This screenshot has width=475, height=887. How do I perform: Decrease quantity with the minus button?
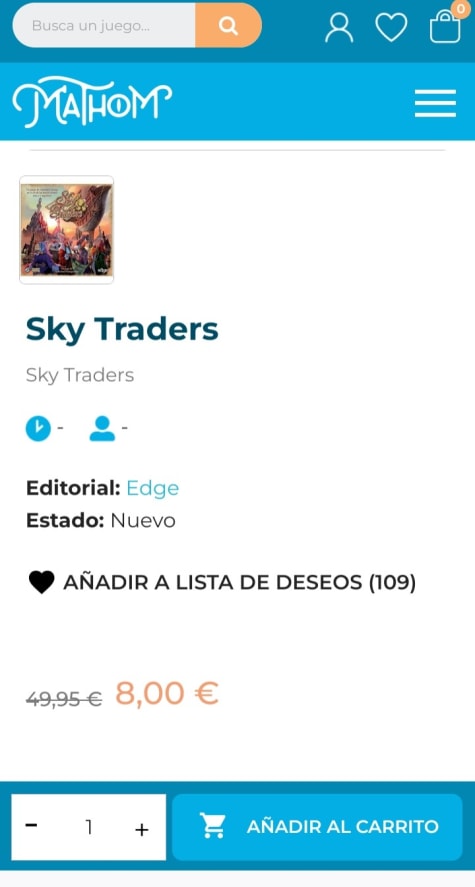click(32, 826)
